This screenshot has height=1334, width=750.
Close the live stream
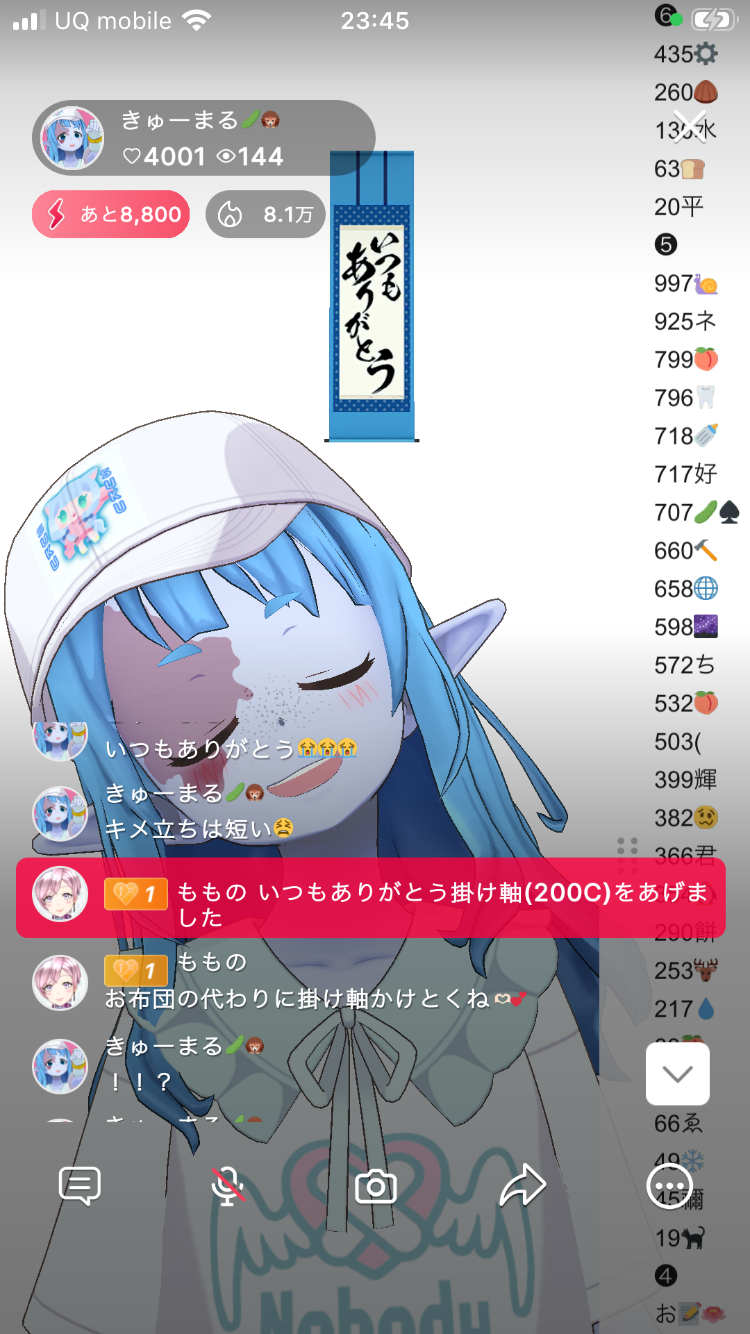689,126
